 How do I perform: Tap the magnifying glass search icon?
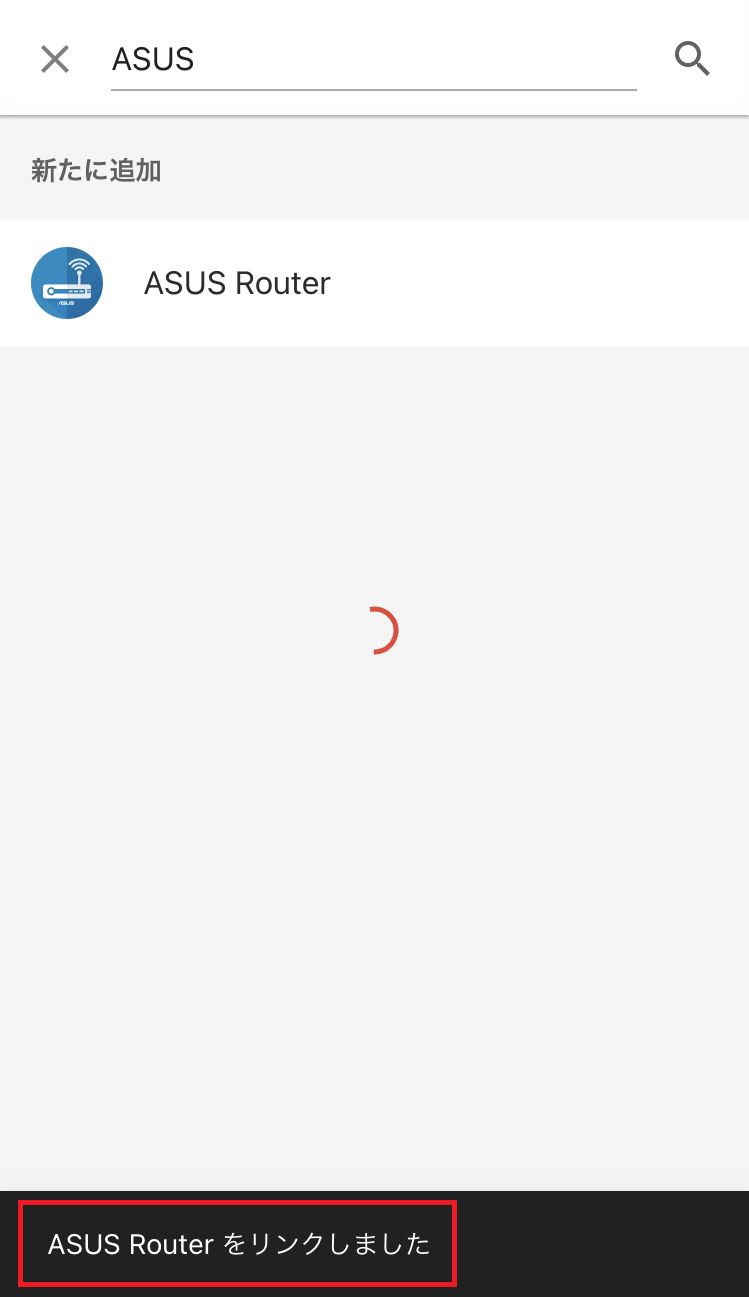691,59
